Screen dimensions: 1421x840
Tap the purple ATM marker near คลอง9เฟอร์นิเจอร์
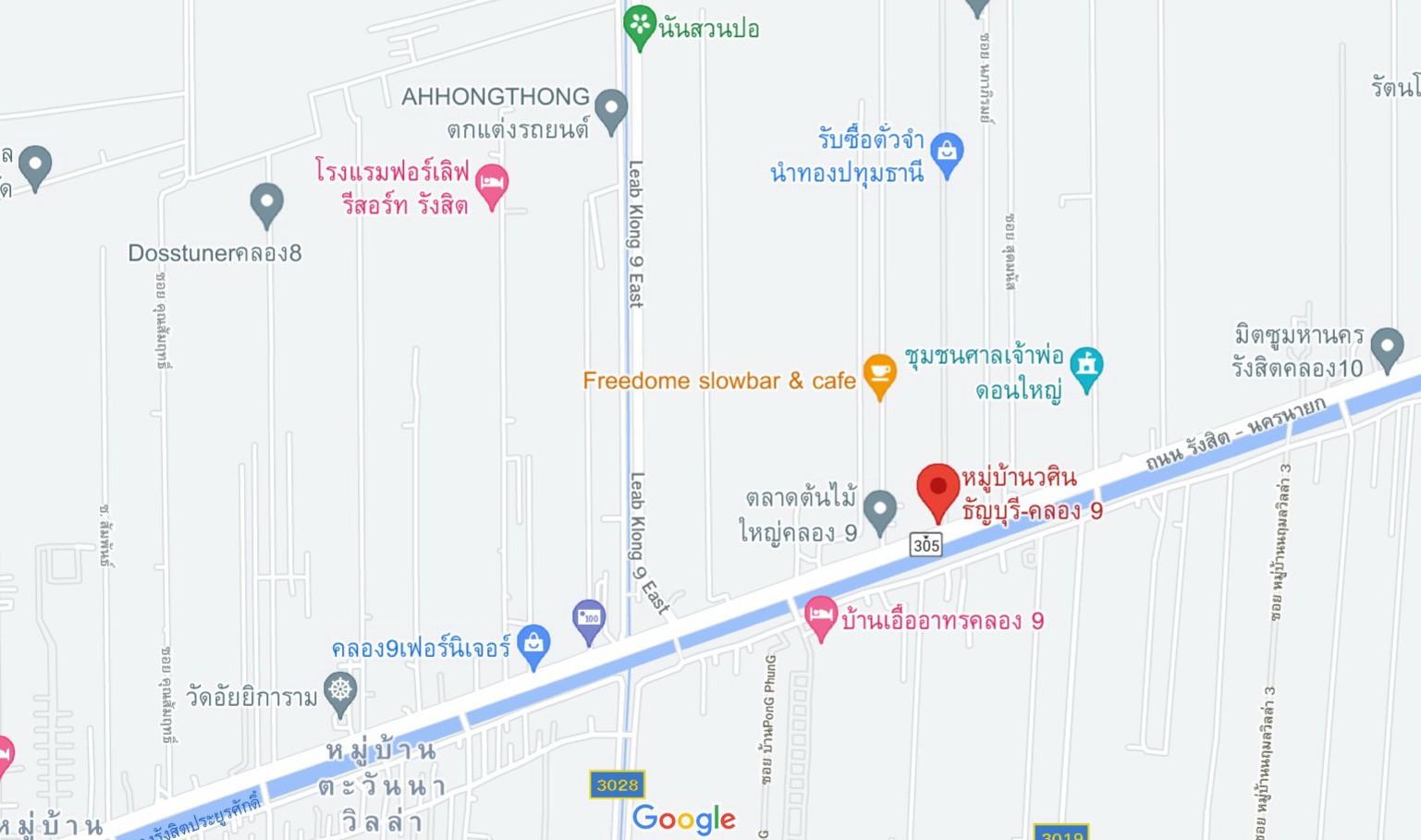589,618
